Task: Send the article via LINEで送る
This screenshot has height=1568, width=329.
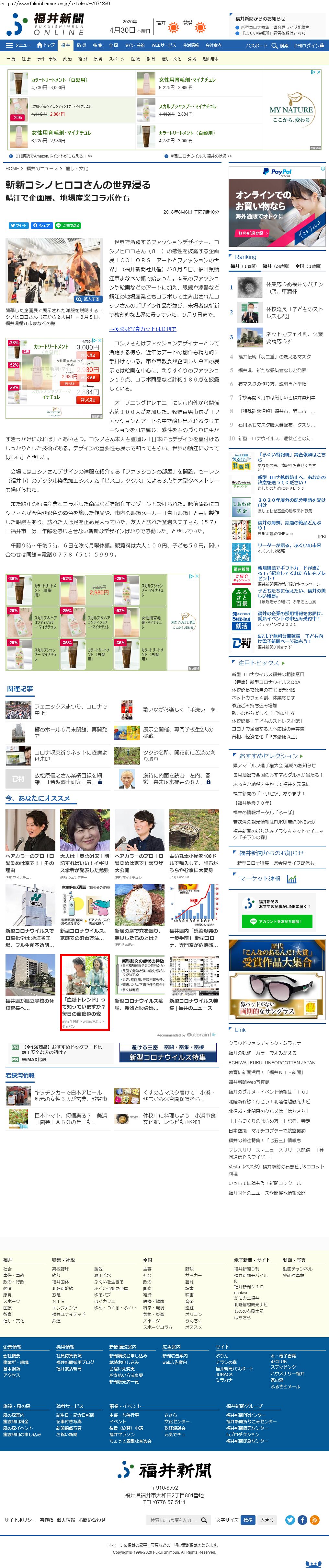Action: click(68, 225)
